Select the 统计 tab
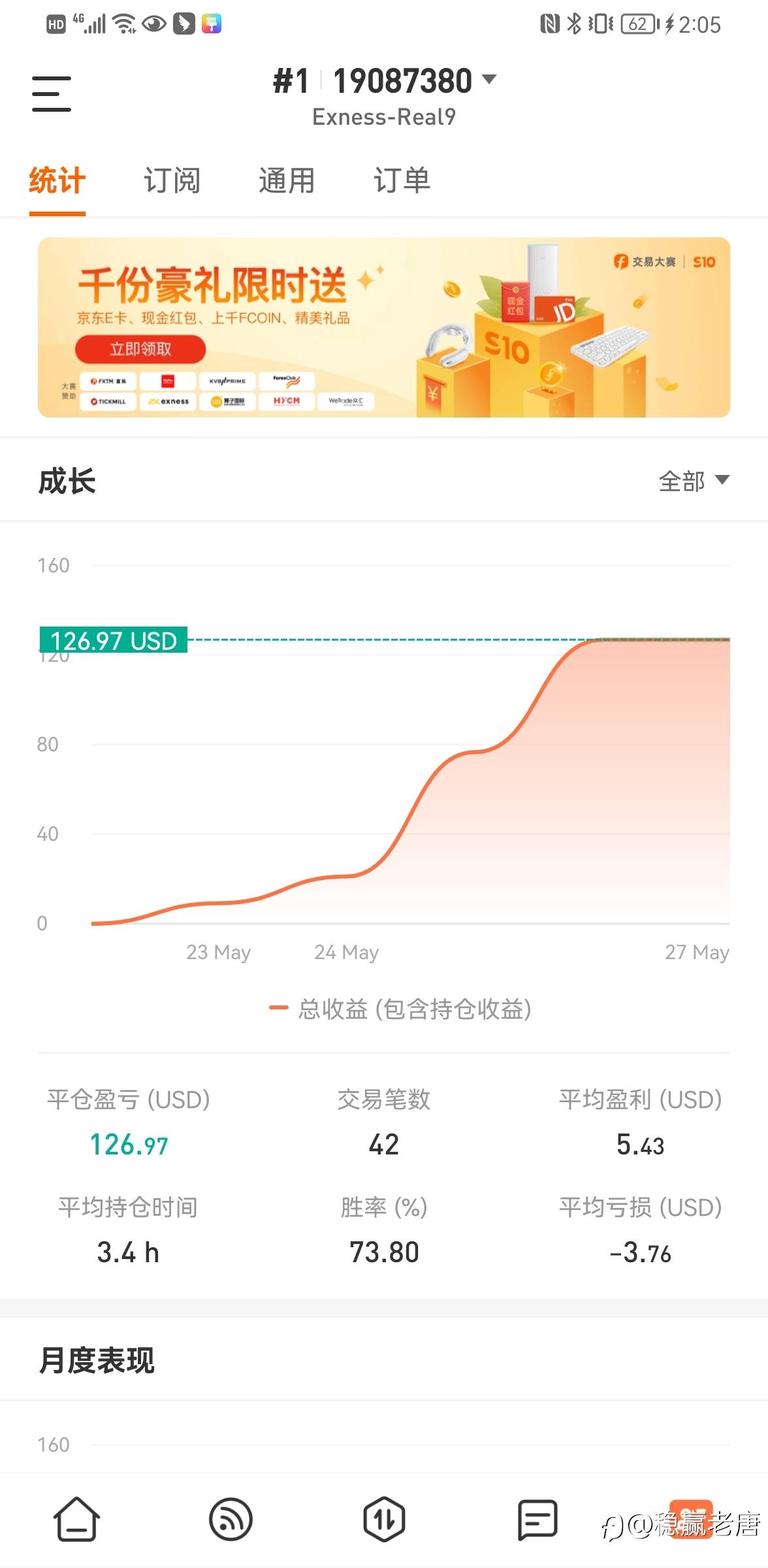This screenshot has height=1568, width=768. point(57,180)
